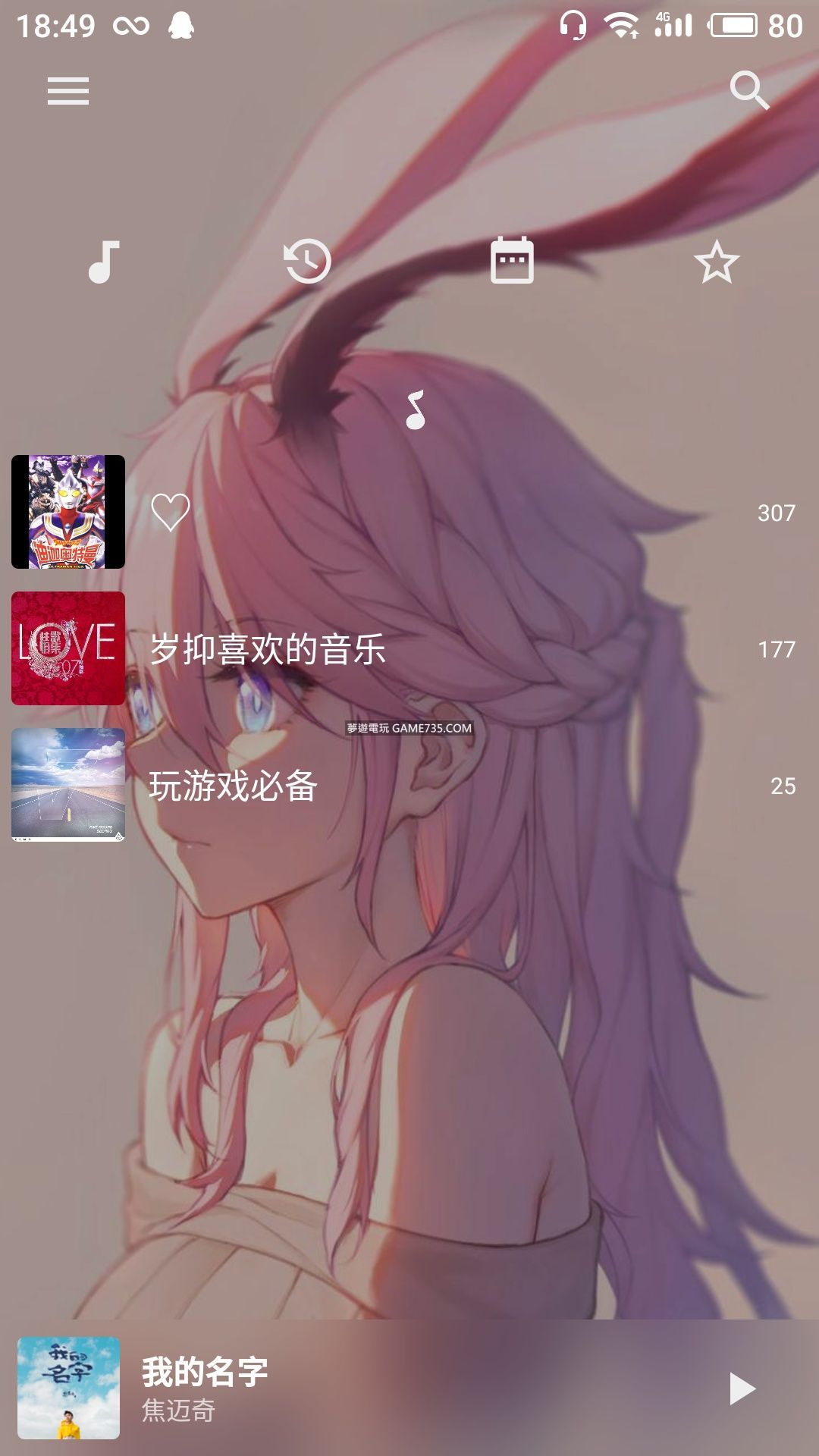Viewport: 819px width, 1456px height.
Task: Open the star favorites shortcut
Action: [x=716, y=262]
